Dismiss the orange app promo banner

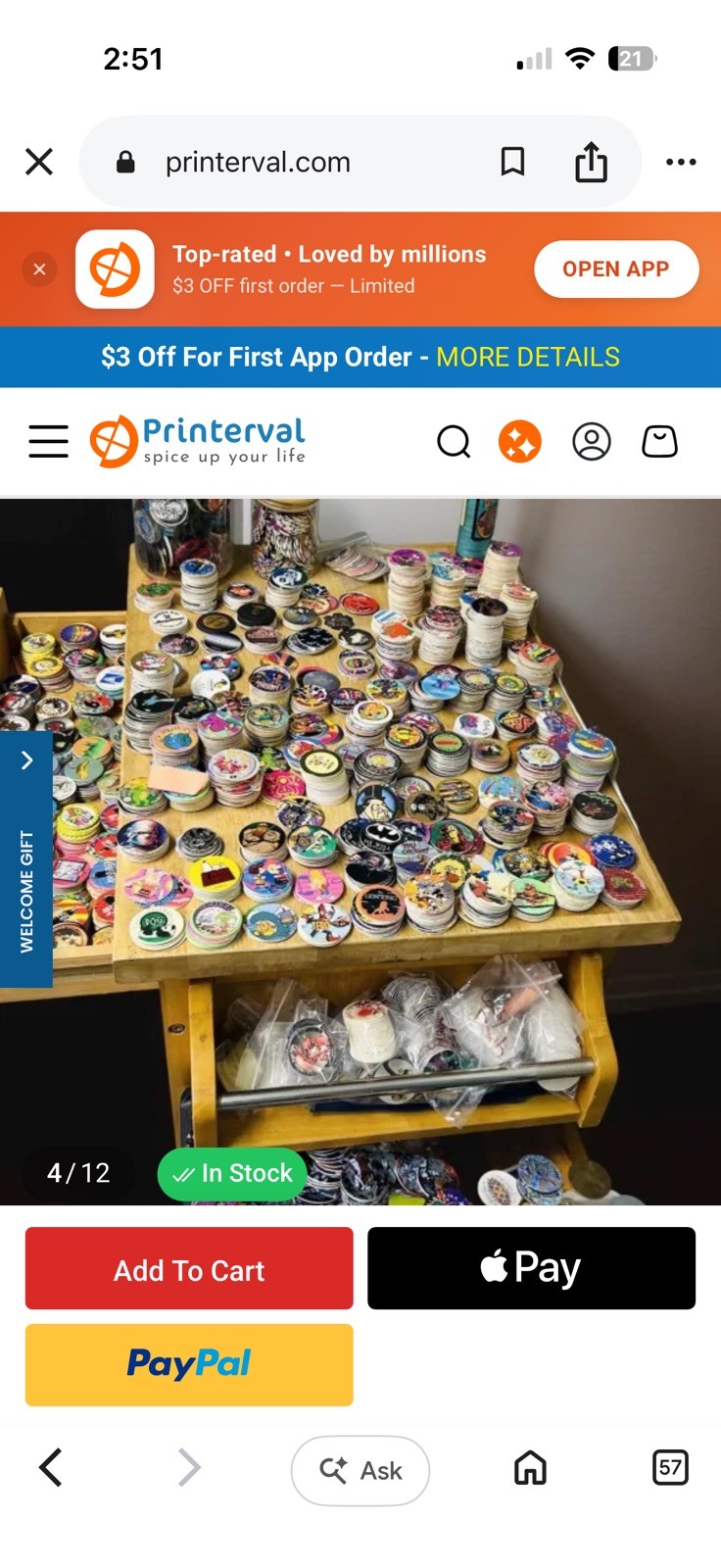39,269
